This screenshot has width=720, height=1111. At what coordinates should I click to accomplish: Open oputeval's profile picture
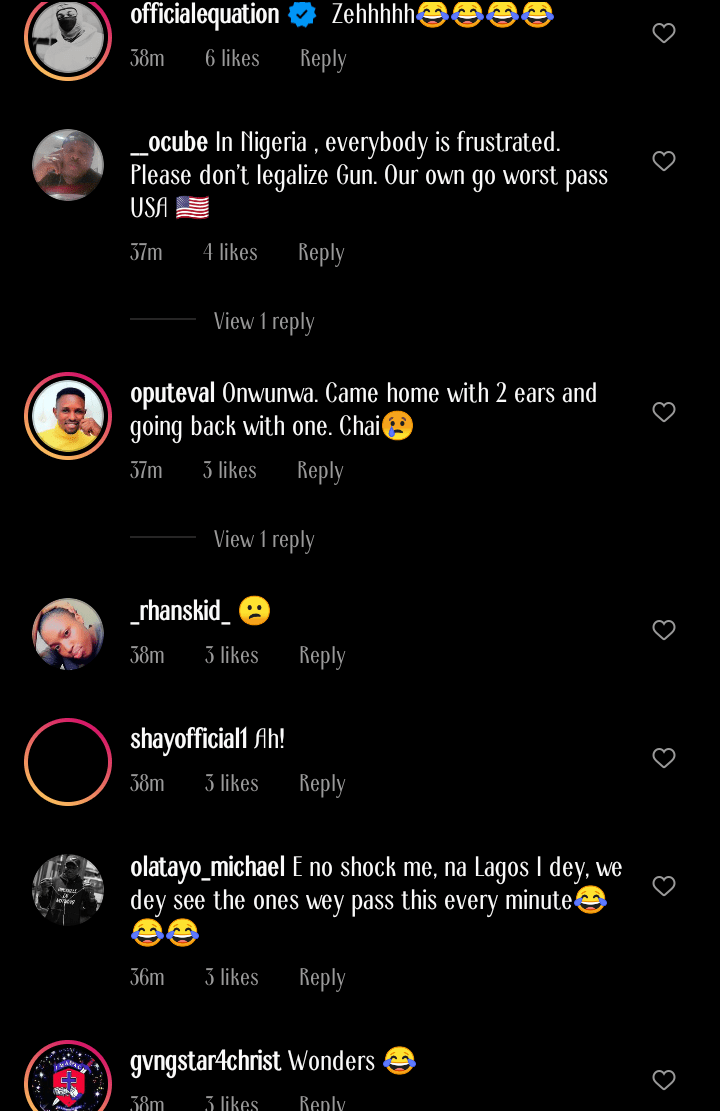[68, 416]
